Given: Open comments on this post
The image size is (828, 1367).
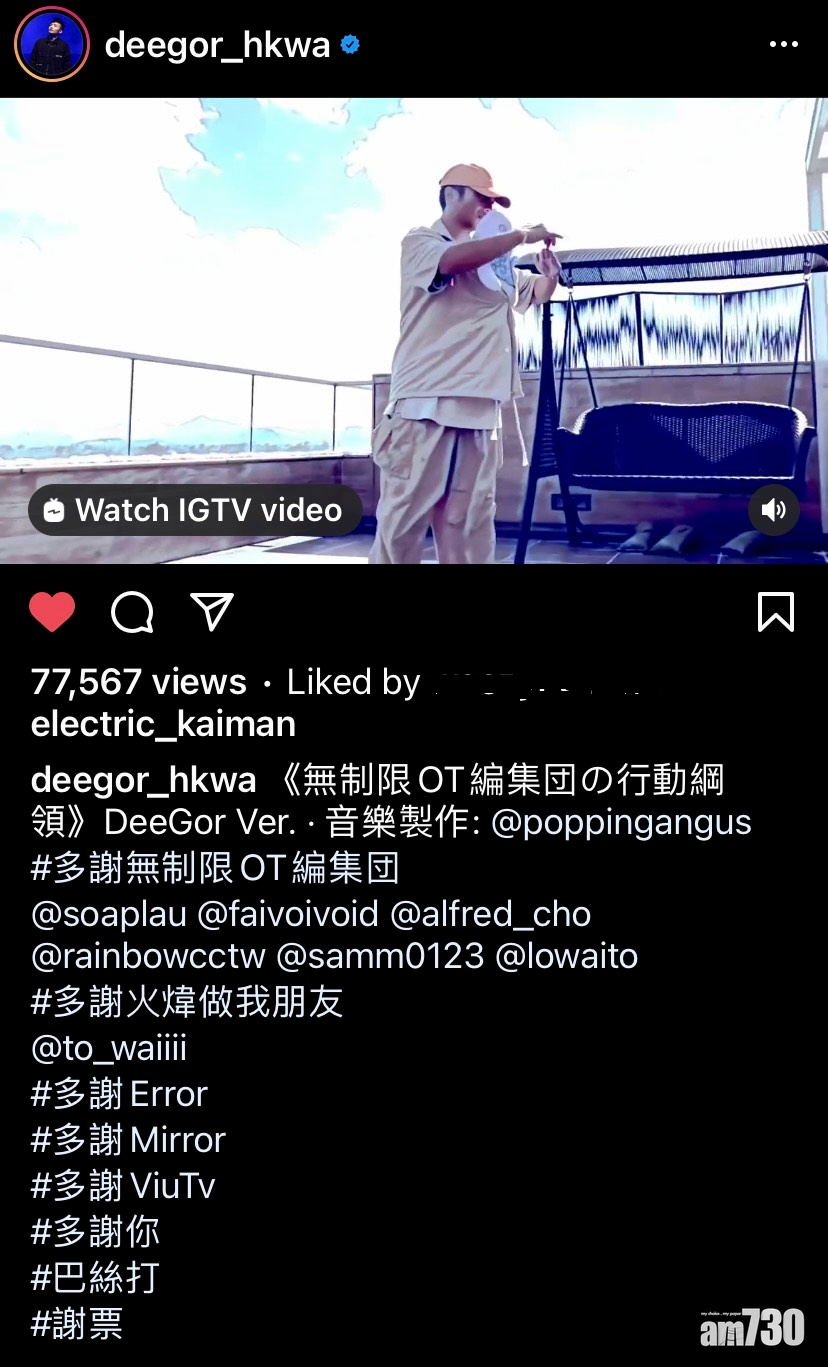Looking at the screenshot, I should pyautogui.click(x=132, y=611).
